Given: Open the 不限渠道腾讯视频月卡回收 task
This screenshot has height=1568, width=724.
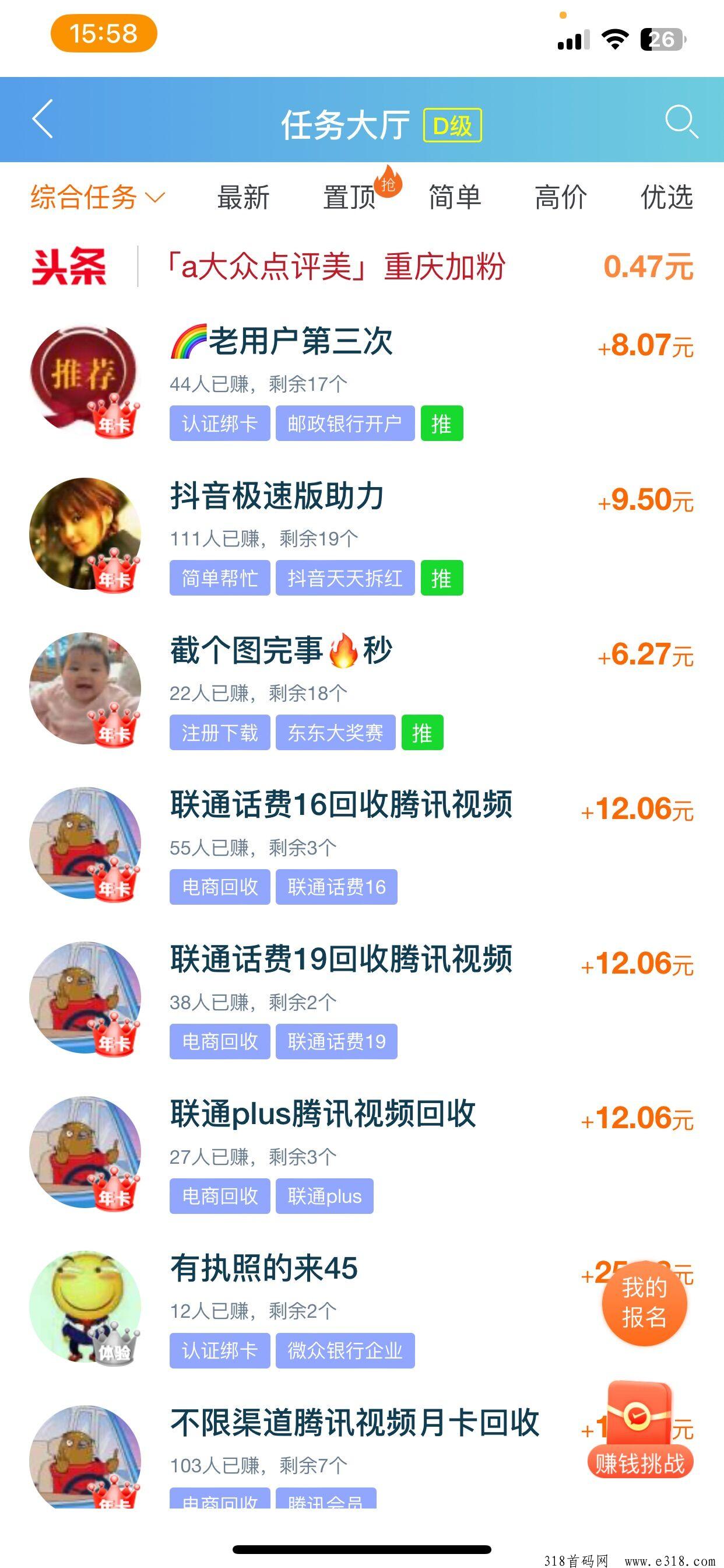Looking at the screenshot, I should pos(354,1423).
